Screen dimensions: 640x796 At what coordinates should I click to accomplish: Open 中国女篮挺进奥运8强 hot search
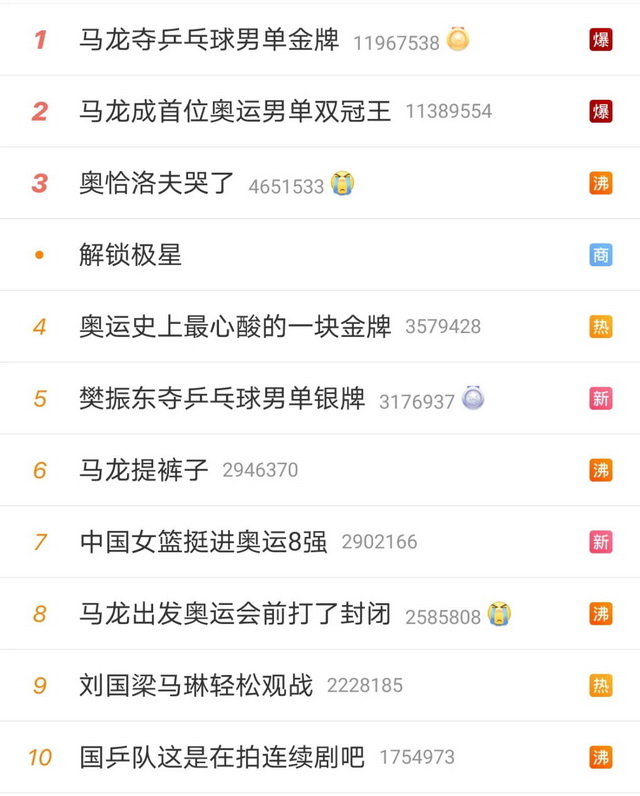click(x=203, y=542)
